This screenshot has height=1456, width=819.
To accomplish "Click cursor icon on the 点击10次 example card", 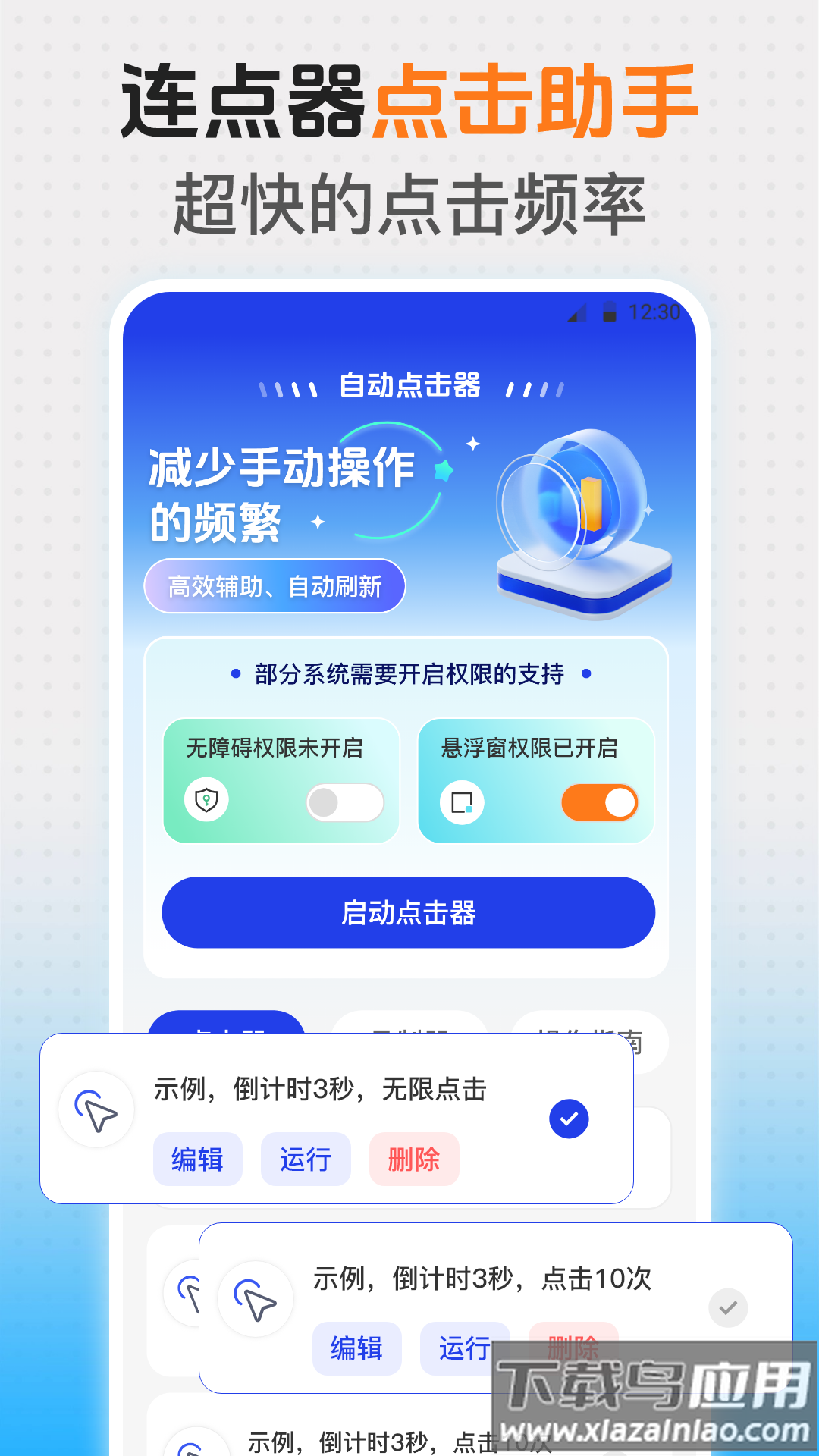I will point(254,1298).
